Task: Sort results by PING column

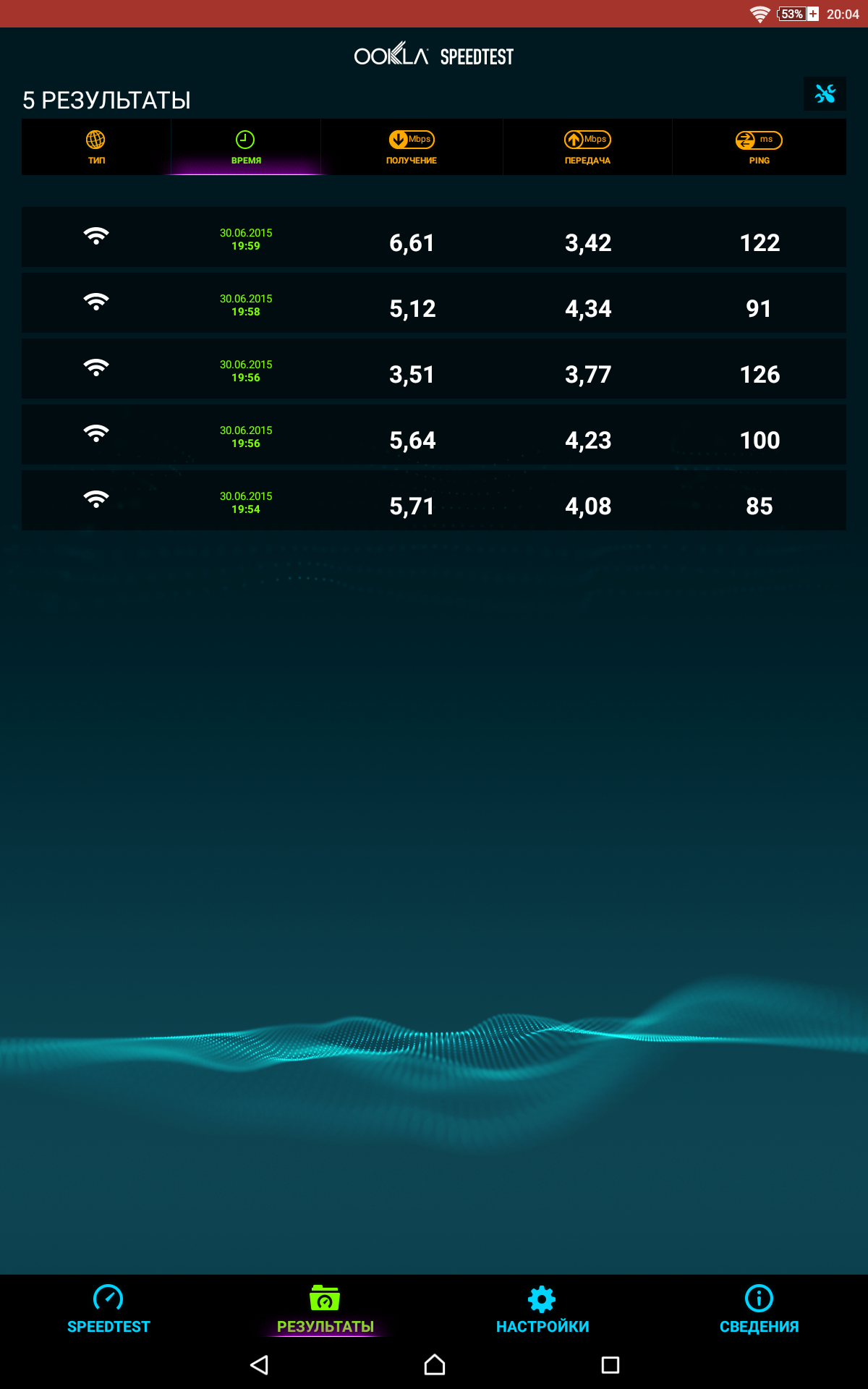Action: (759, 147)
